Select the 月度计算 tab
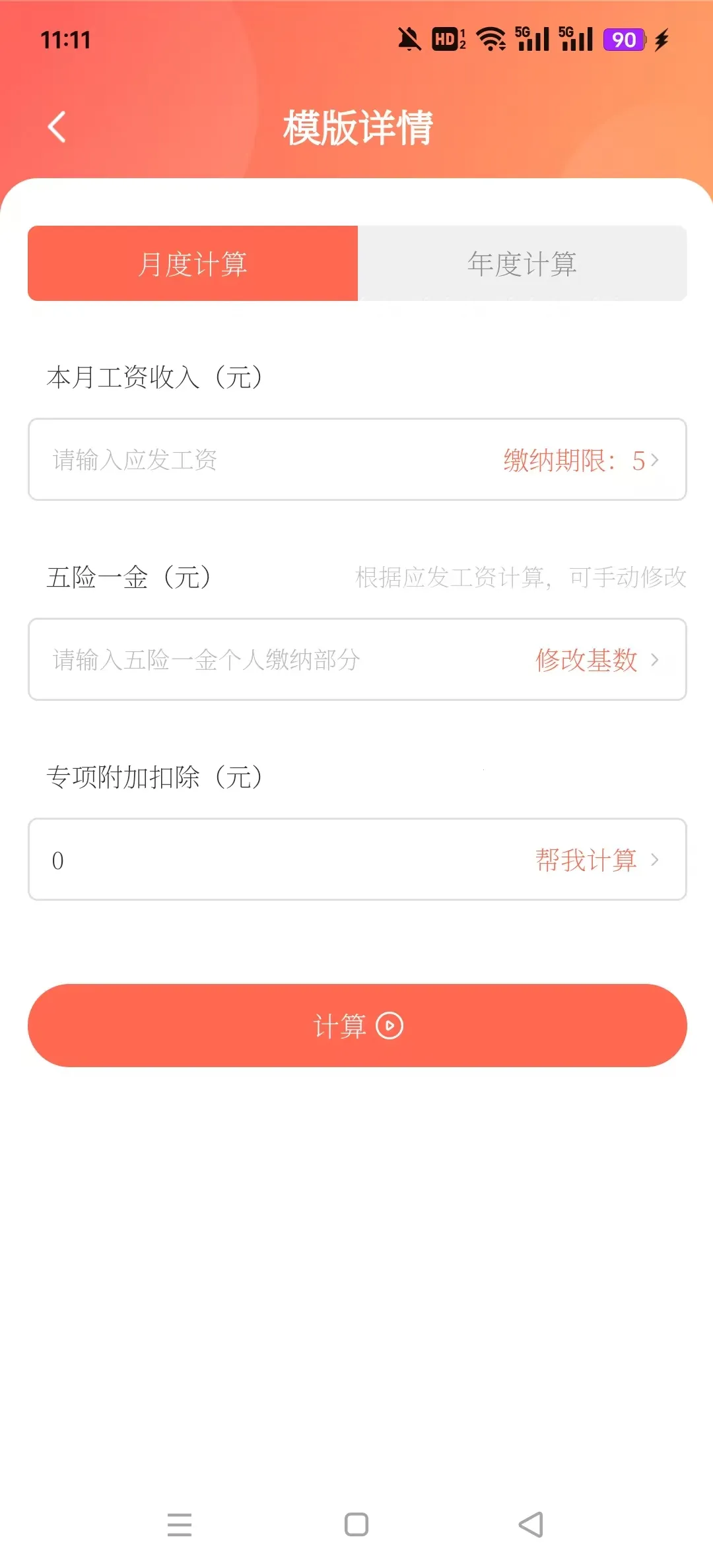The image size is (713, 1568). tap(193, 264)
